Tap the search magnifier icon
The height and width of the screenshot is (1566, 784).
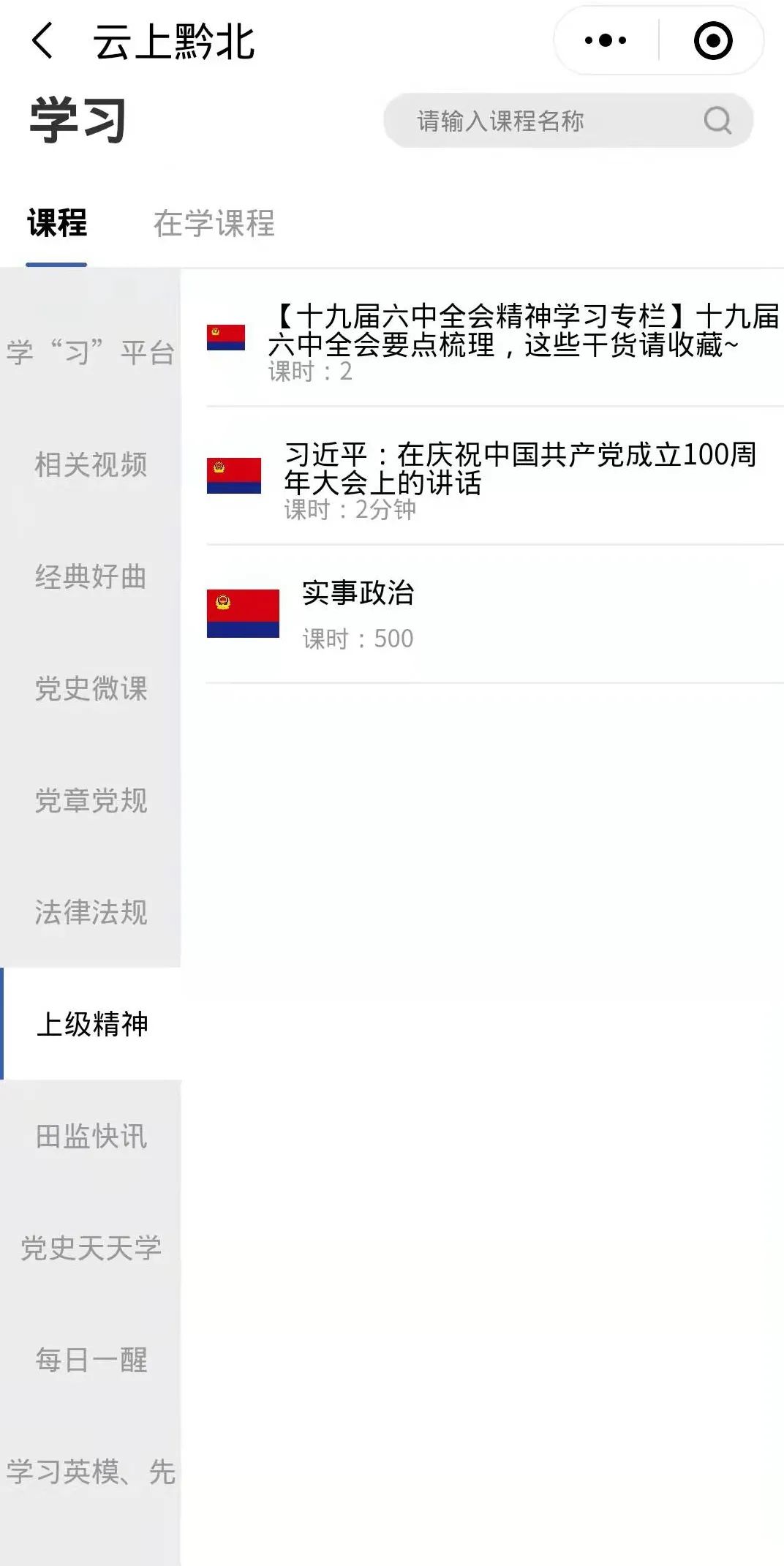coord(717,121)
